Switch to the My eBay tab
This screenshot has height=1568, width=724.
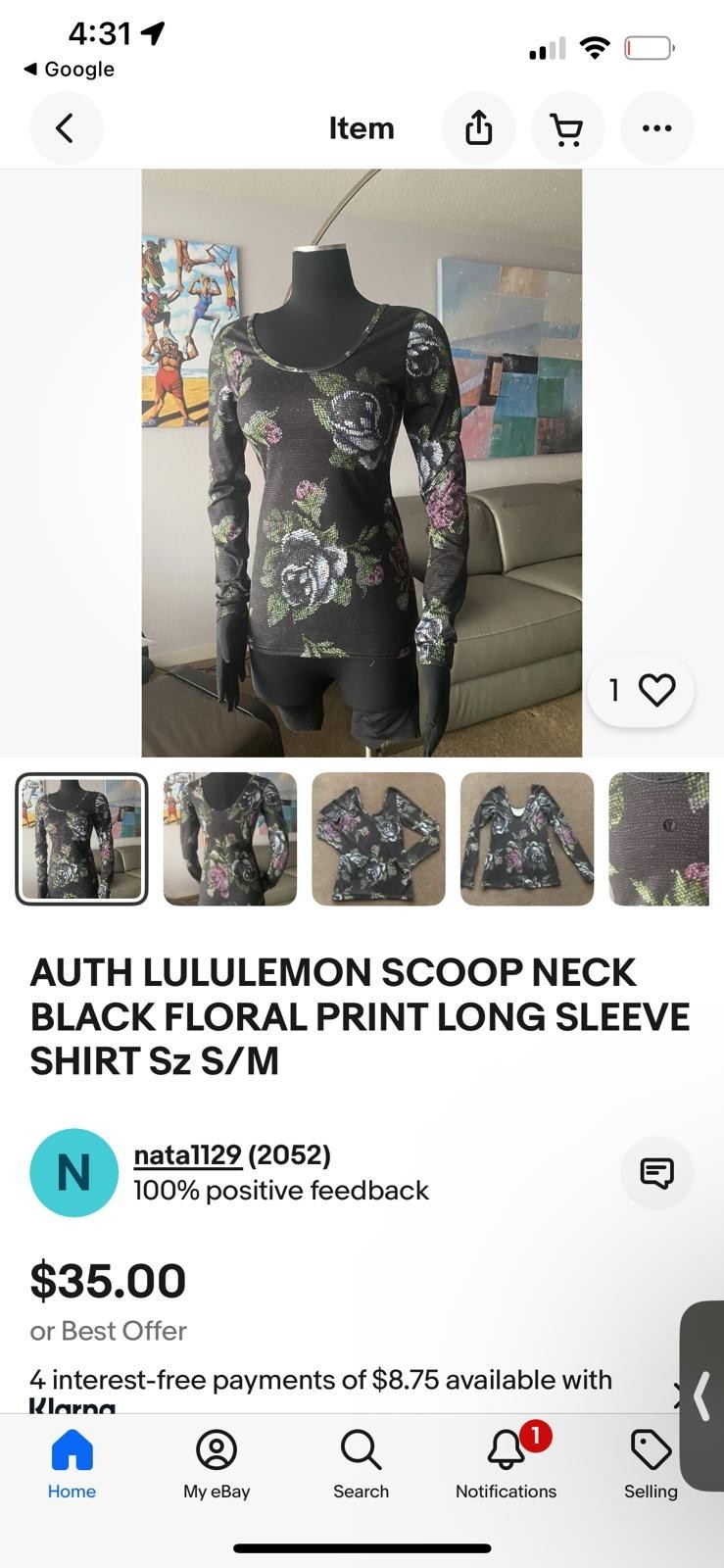(217, 1464)
